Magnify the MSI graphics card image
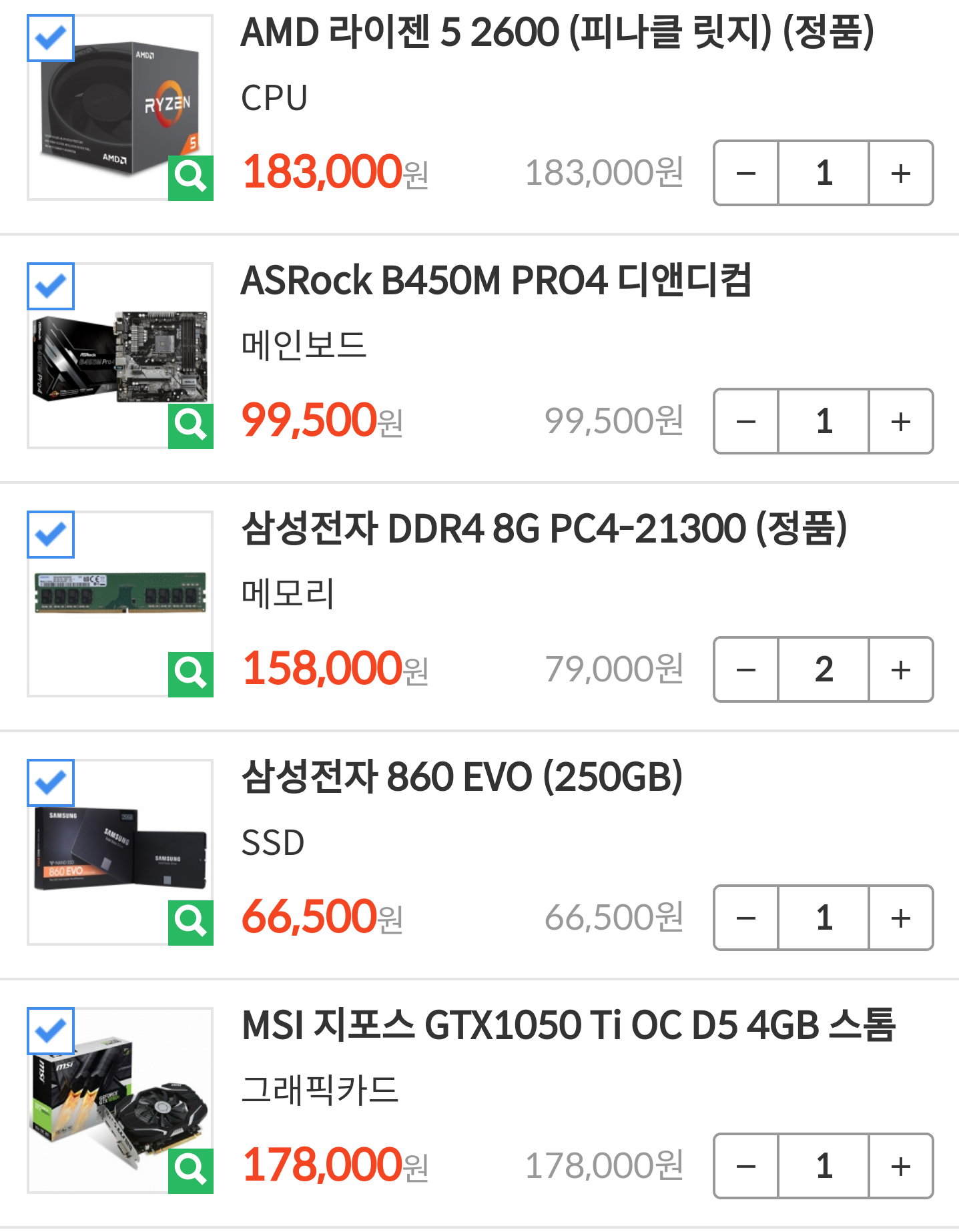 click(x=191, y=1171)
